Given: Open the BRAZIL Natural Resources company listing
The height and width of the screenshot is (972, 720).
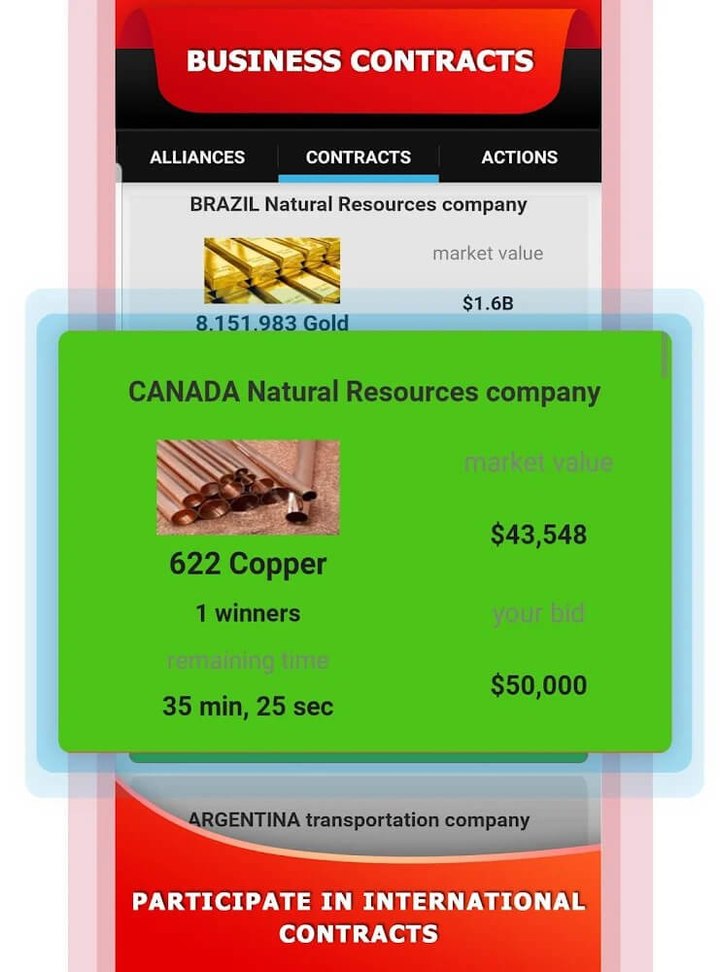Looking at the screenshot, I should [x=358, y=204].
